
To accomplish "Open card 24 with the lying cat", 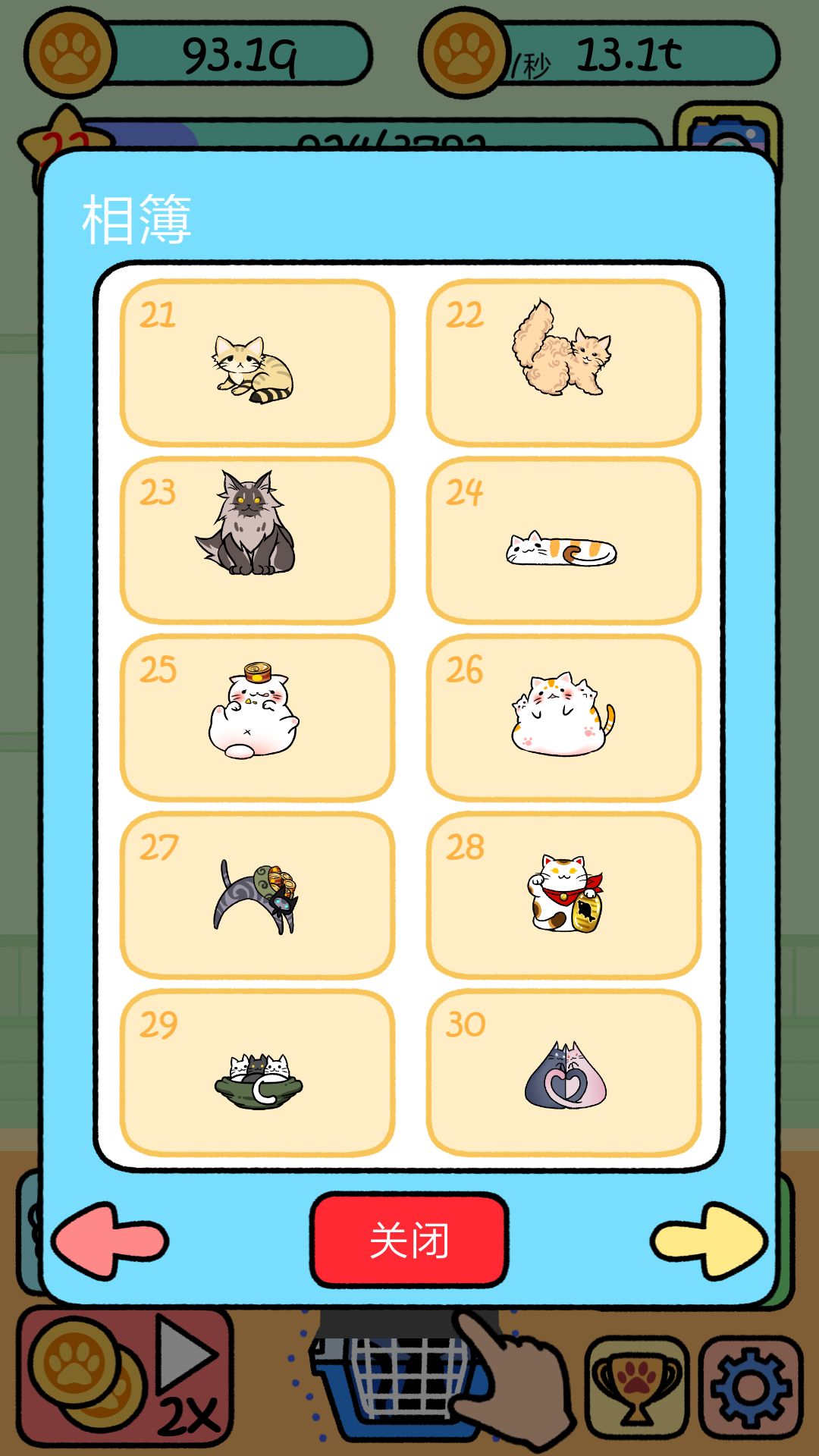I will [x=563, y=541].
